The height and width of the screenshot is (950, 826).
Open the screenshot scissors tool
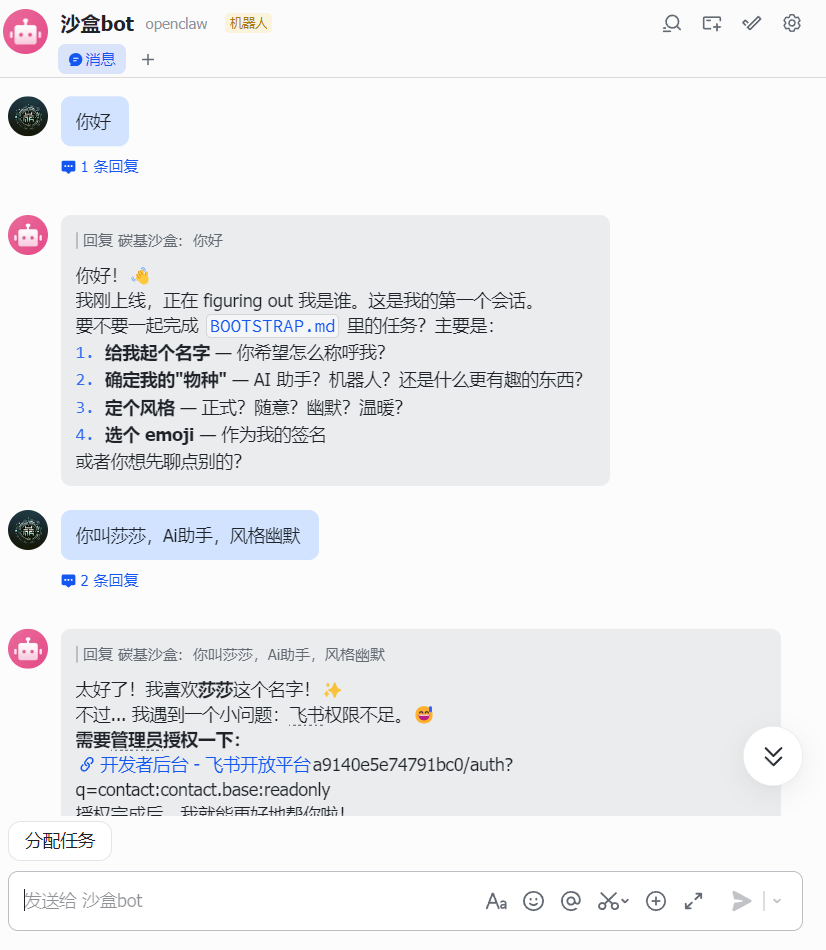click(609, 901)
